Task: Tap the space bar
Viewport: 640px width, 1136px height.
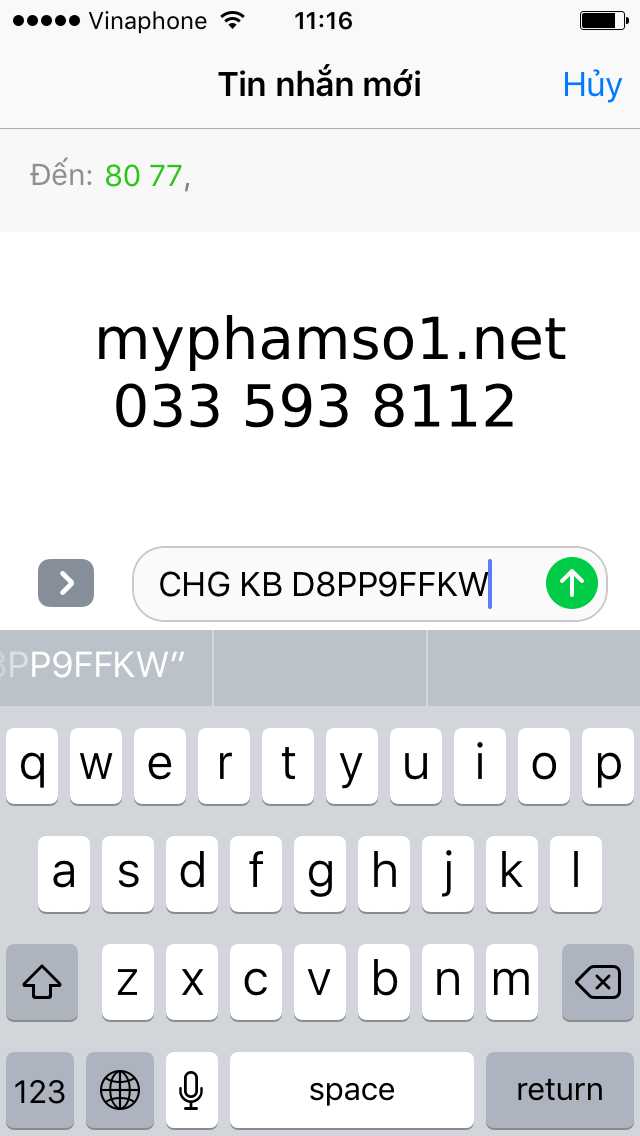Action: coord(352,1090)
